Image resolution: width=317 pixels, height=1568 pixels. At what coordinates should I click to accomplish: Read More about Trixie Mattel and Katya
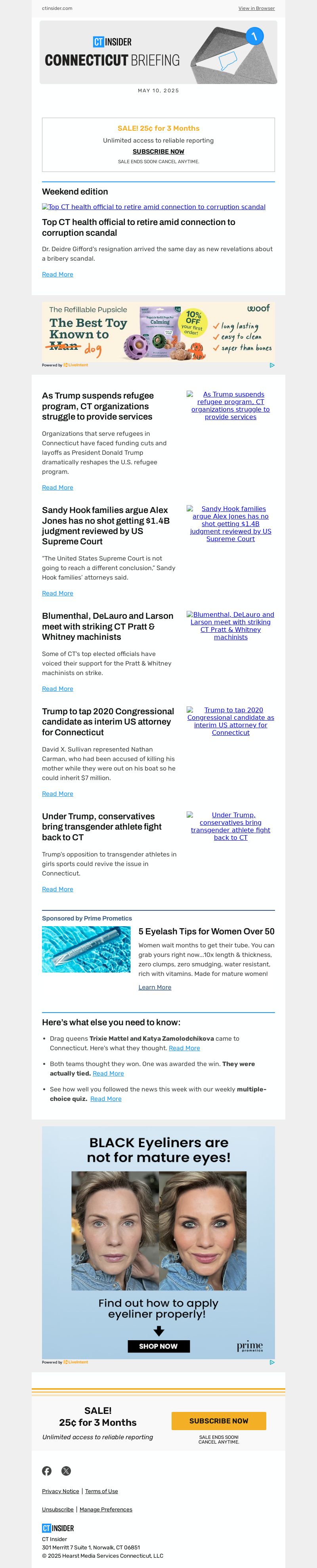(184, 1048)
